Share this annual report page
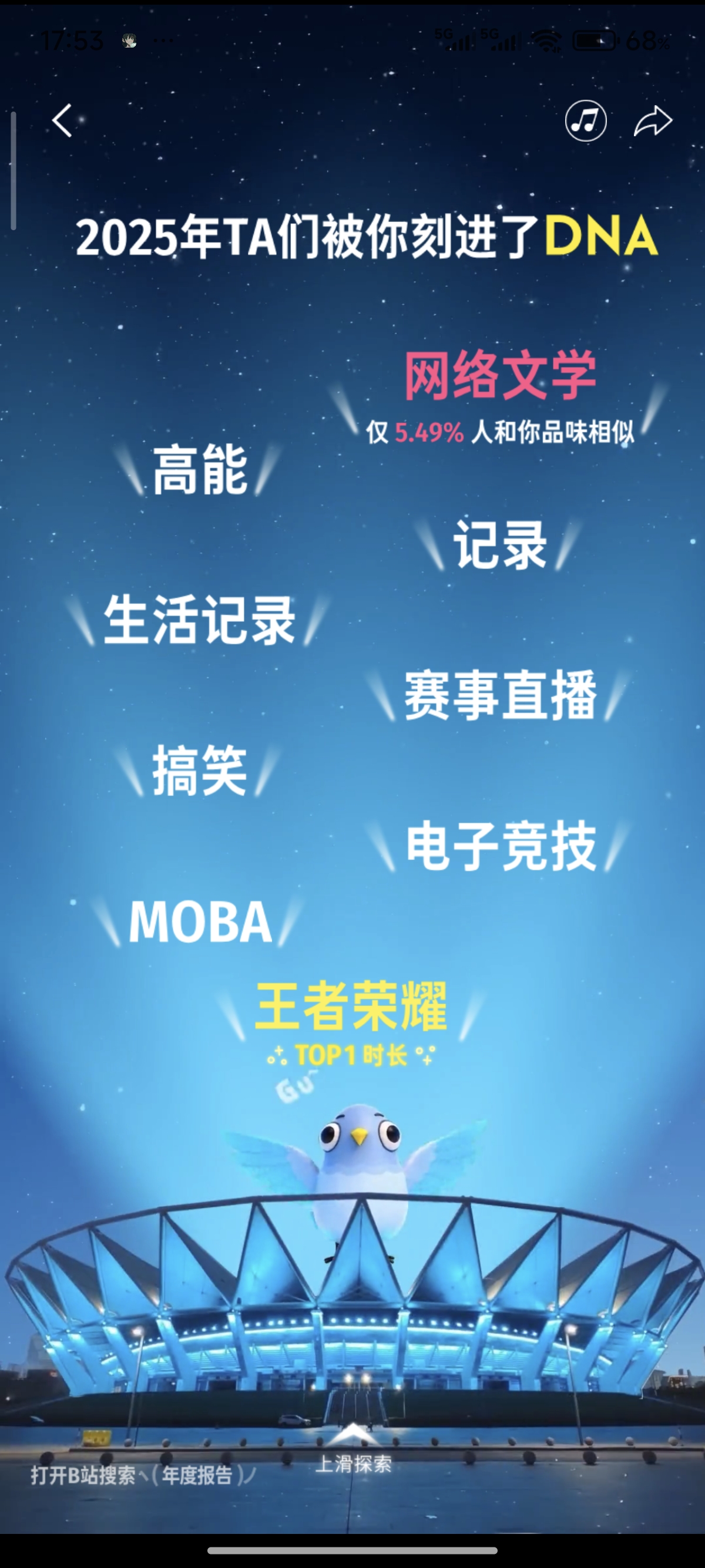The image size is (705, 1568). pyautogui.click(x=653, y=120)
